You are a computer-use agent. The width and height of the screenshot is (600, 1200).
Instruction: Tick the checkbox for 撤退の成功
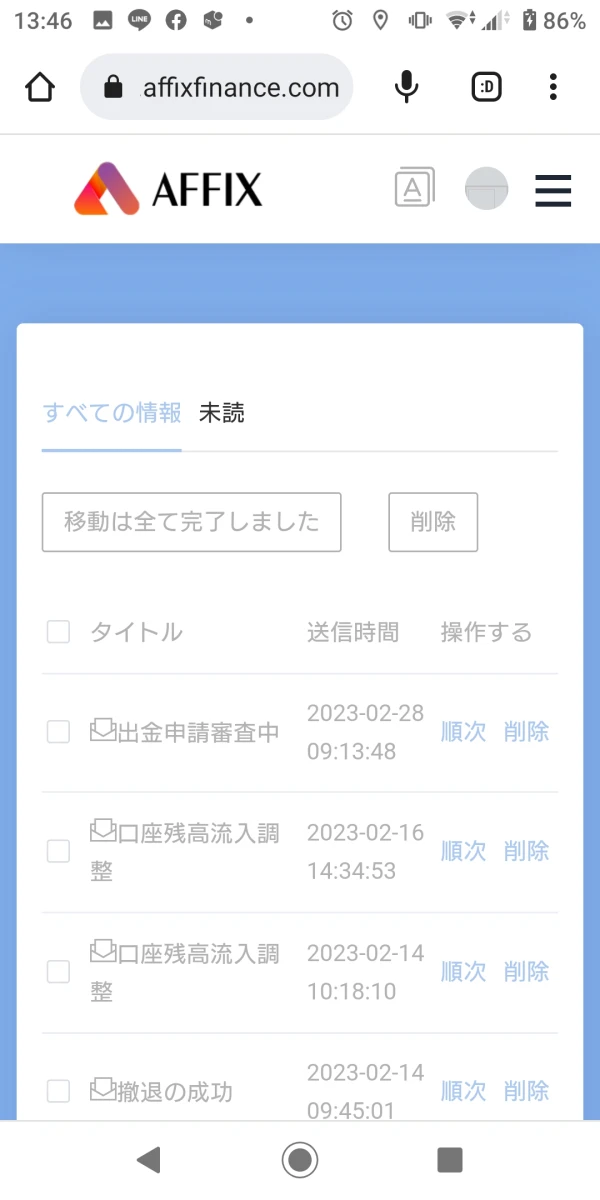58,1091
